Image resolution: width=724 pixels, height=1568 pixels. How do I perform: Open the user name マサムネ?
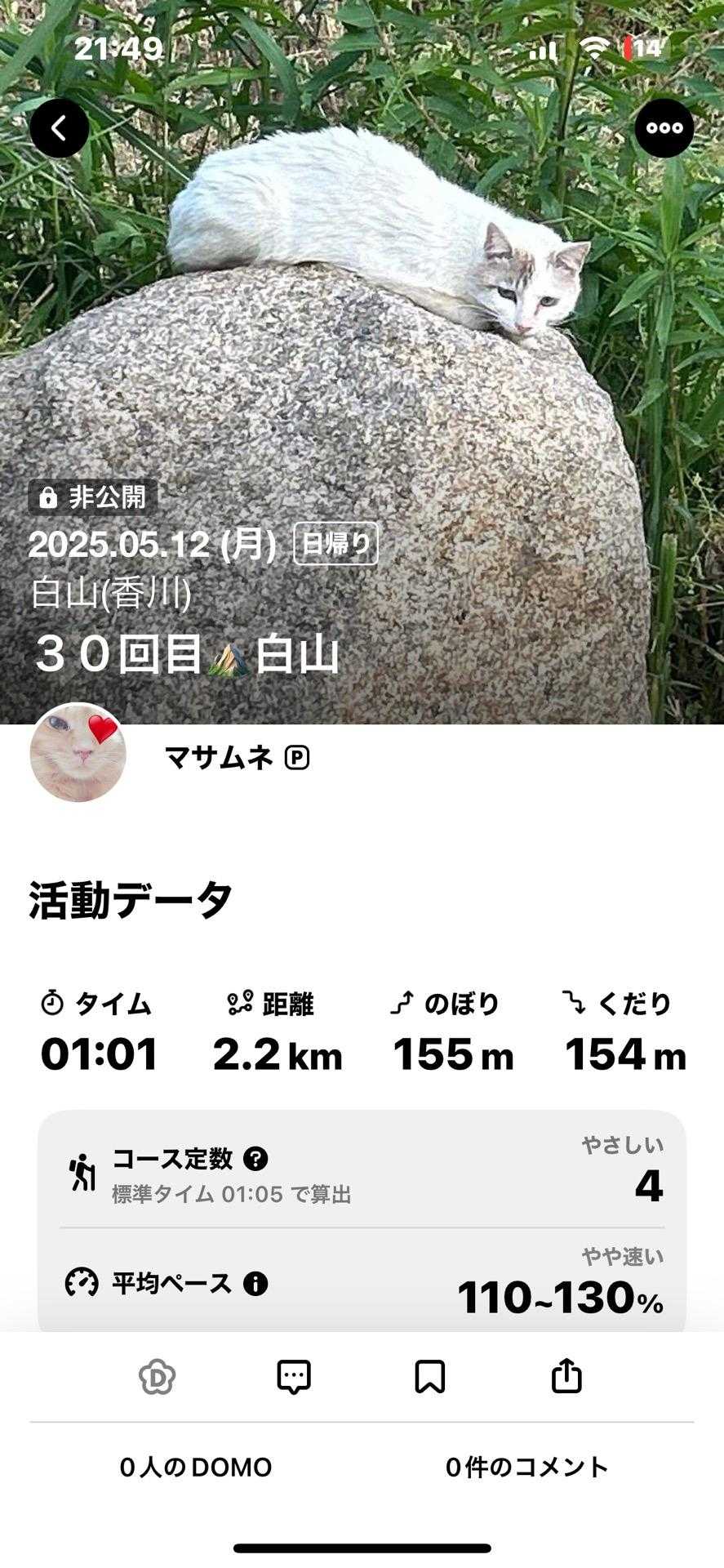click(x=219, y=759)
